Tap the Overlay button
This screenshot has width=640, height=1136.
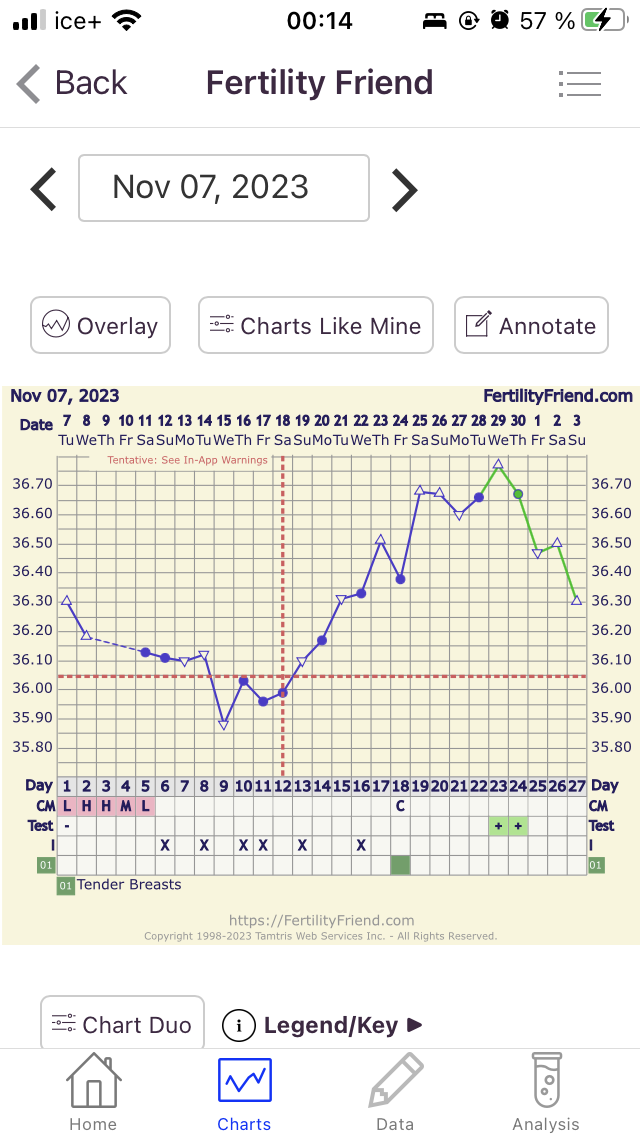[100, 325]
